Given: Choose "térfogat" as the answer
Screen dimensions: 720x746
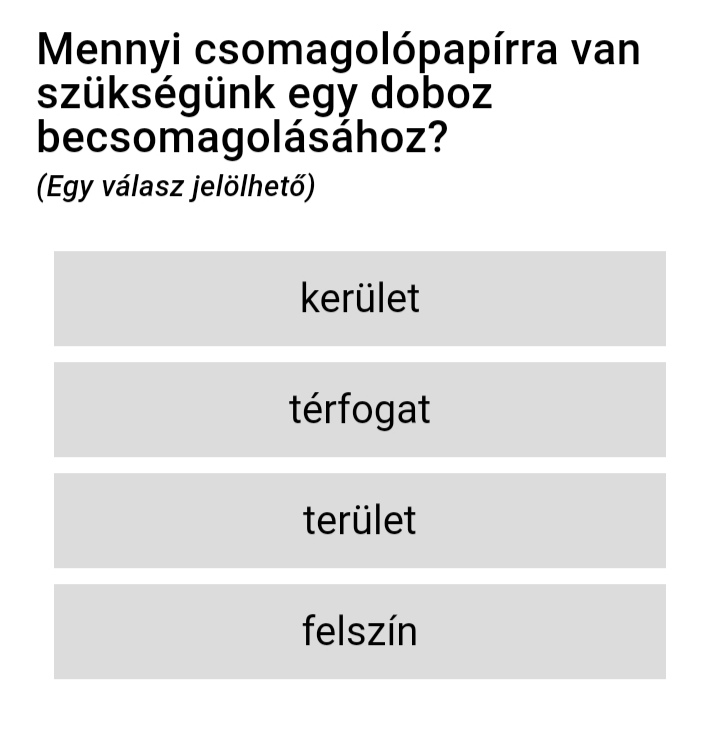Looking at the screenshot, I should point(360,410).
